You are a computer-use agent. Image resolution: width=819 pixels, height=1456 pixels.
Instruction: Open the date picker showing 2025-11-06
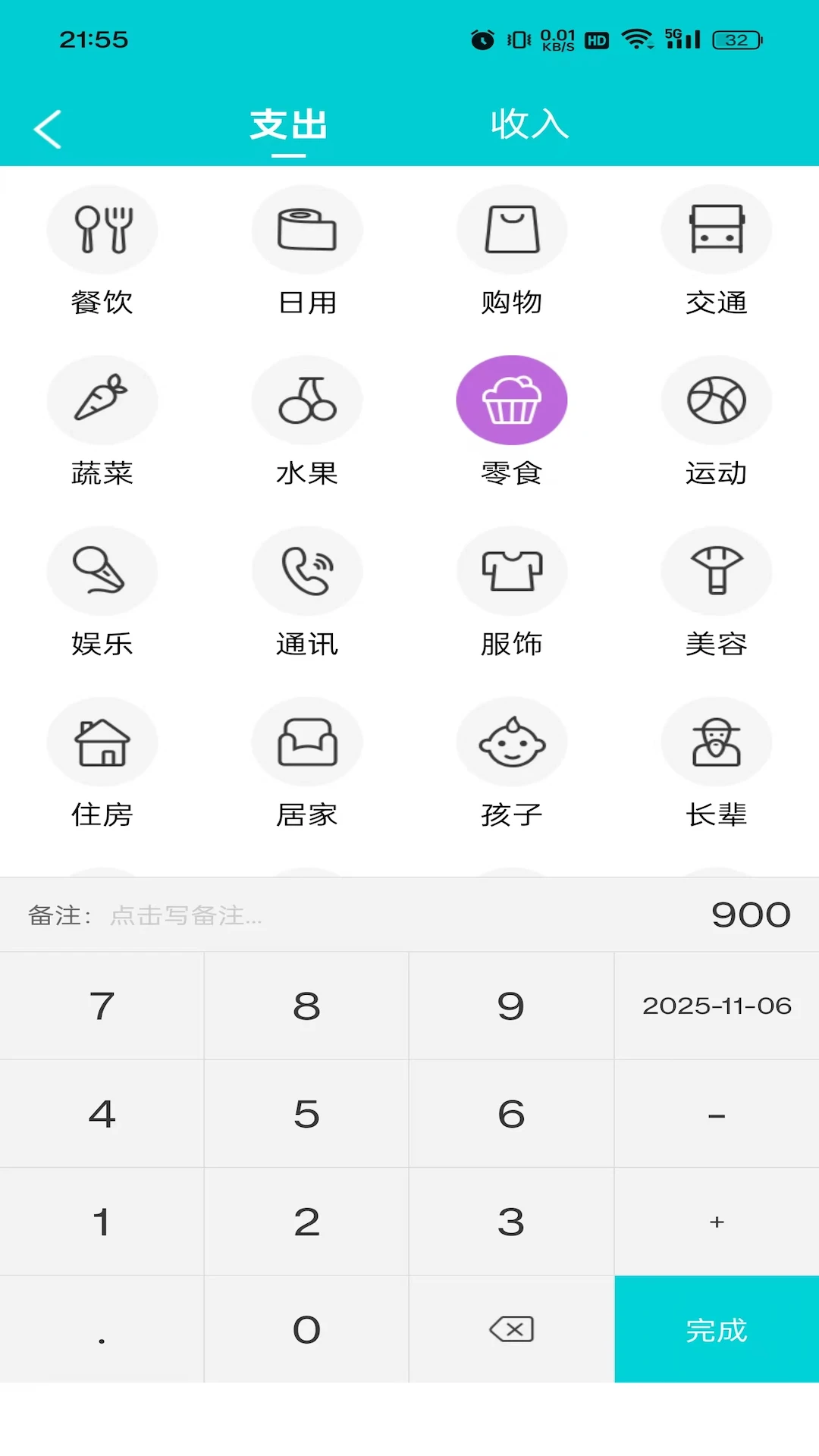(x=717, y=1006)
